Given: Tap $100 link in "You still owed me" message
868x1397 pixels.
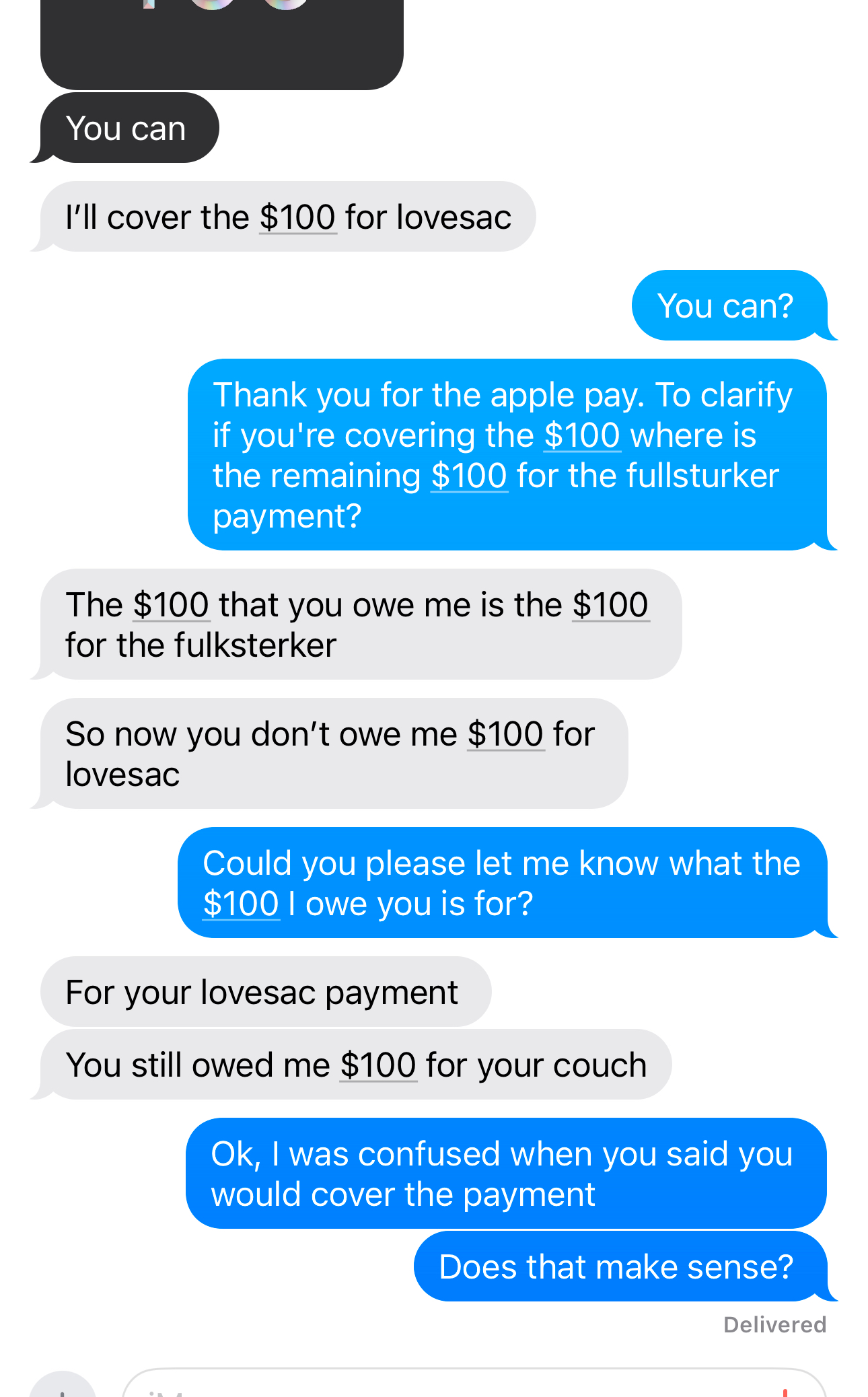Looking at the screenshot, I should pos(378,1066).
